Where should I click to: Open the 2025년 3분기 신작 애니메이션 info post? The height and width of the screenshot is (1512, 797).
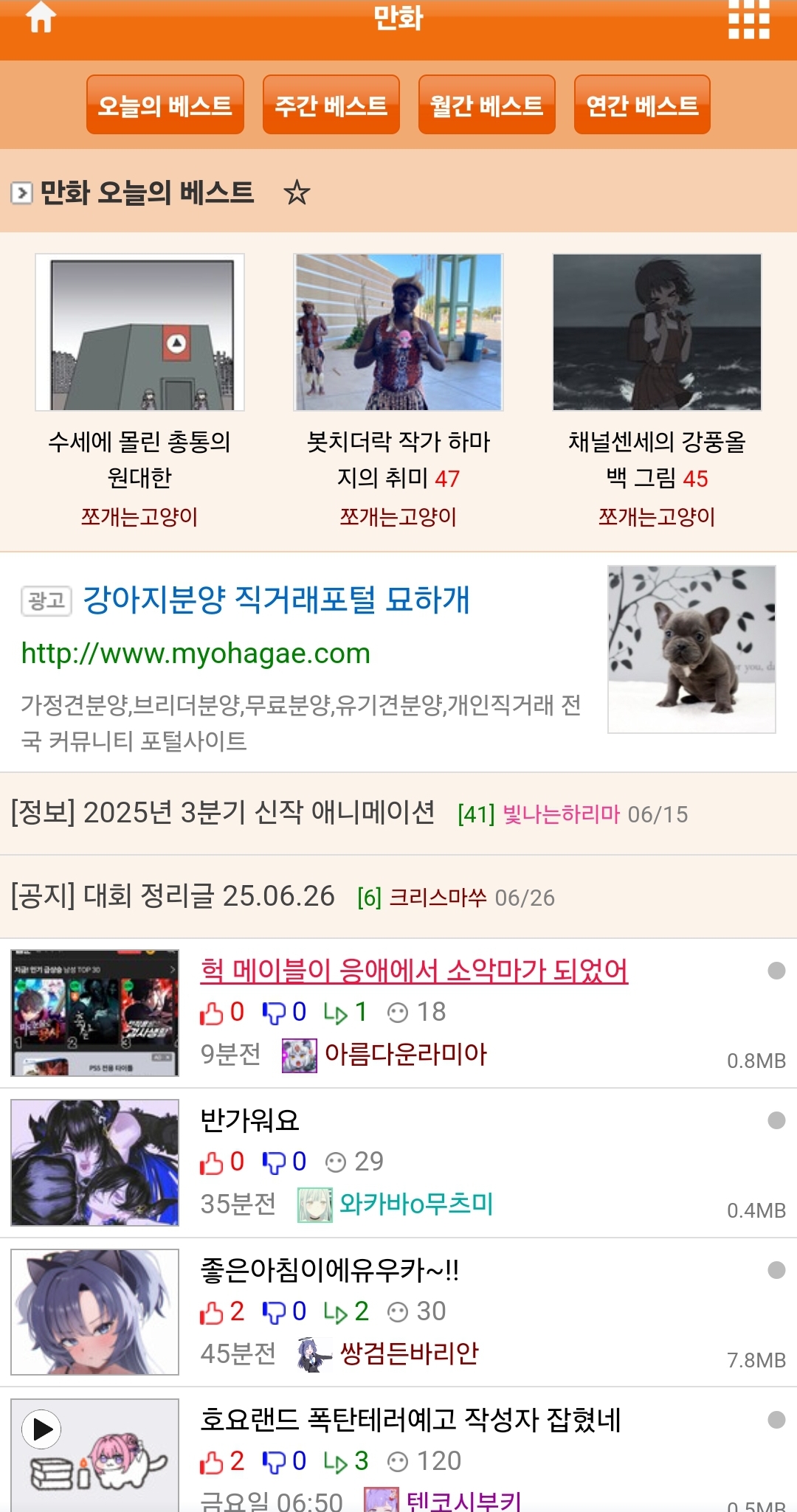pos(222,813)
